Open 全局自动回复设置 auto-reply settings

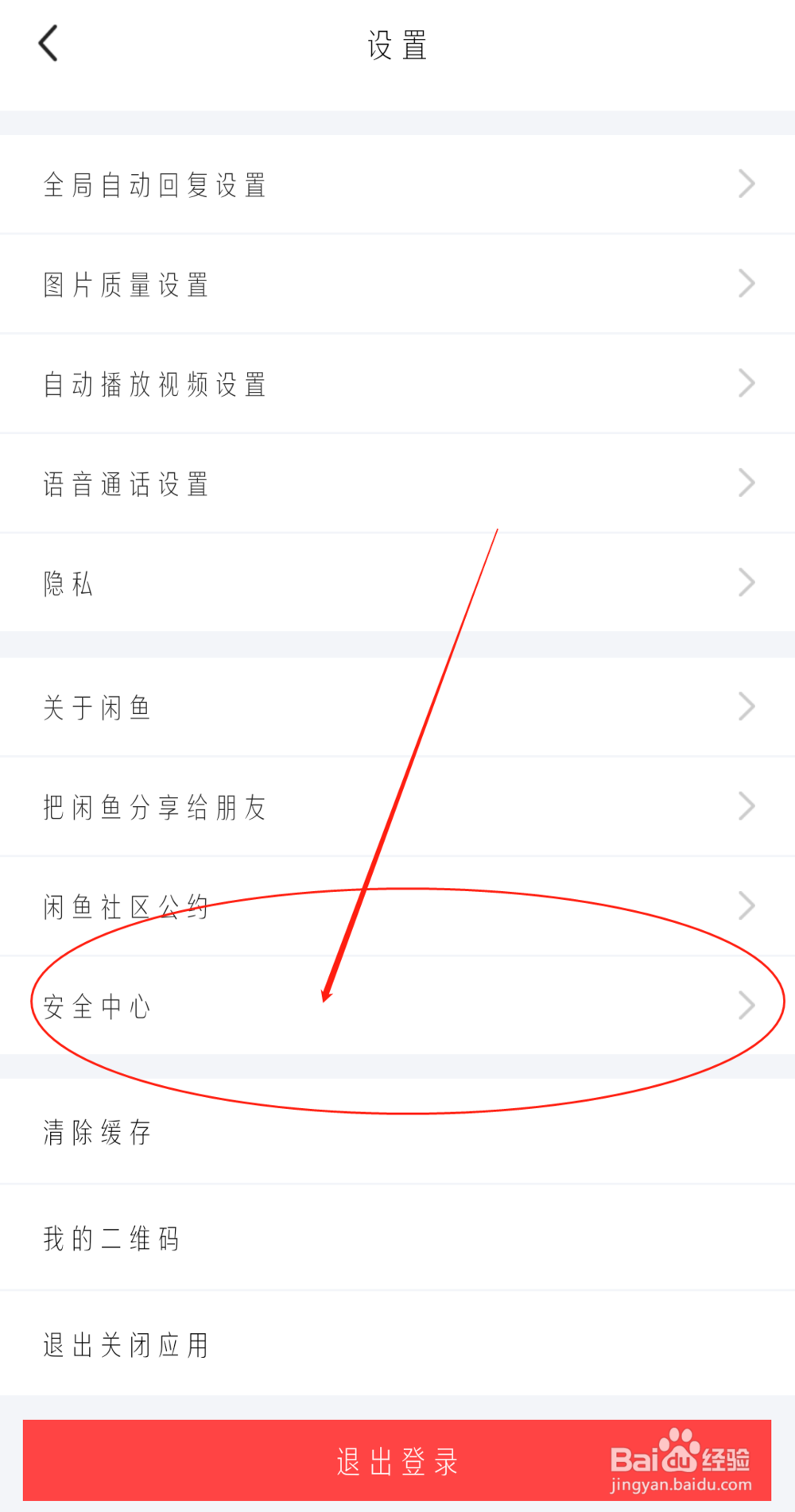157,184
